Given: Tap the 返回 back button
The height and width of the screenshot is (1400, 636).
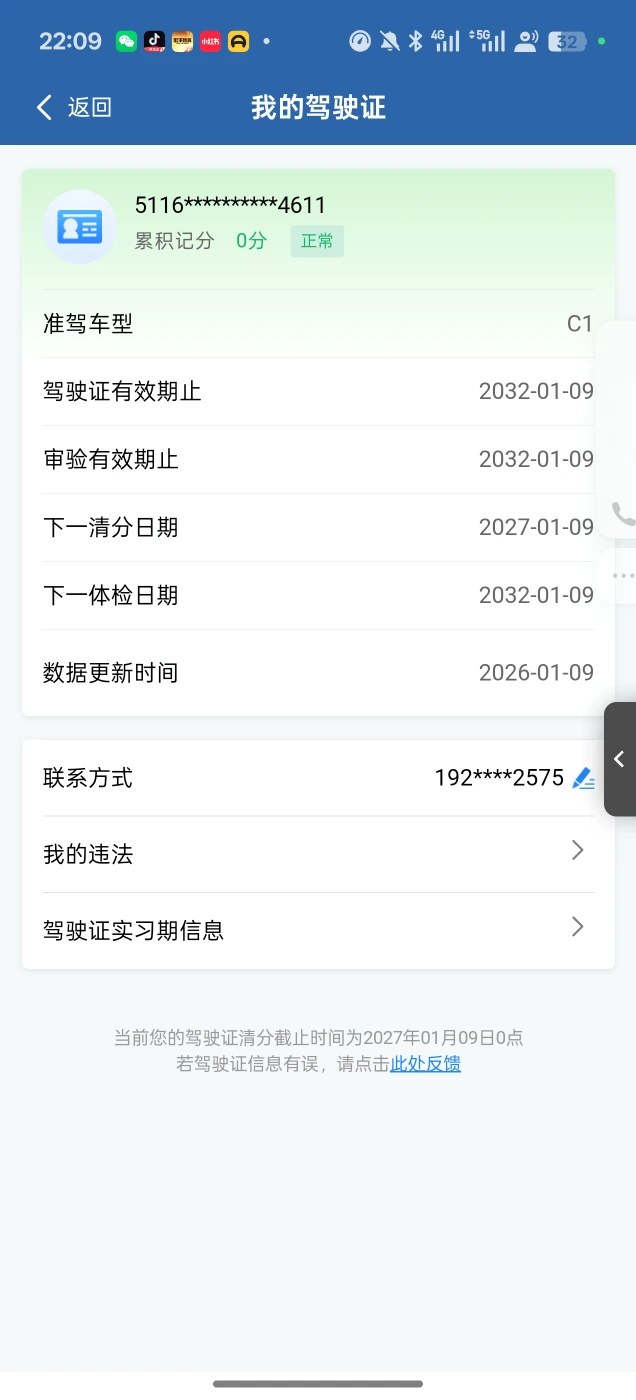Looking at the screenshot, I should coord(74,108).
